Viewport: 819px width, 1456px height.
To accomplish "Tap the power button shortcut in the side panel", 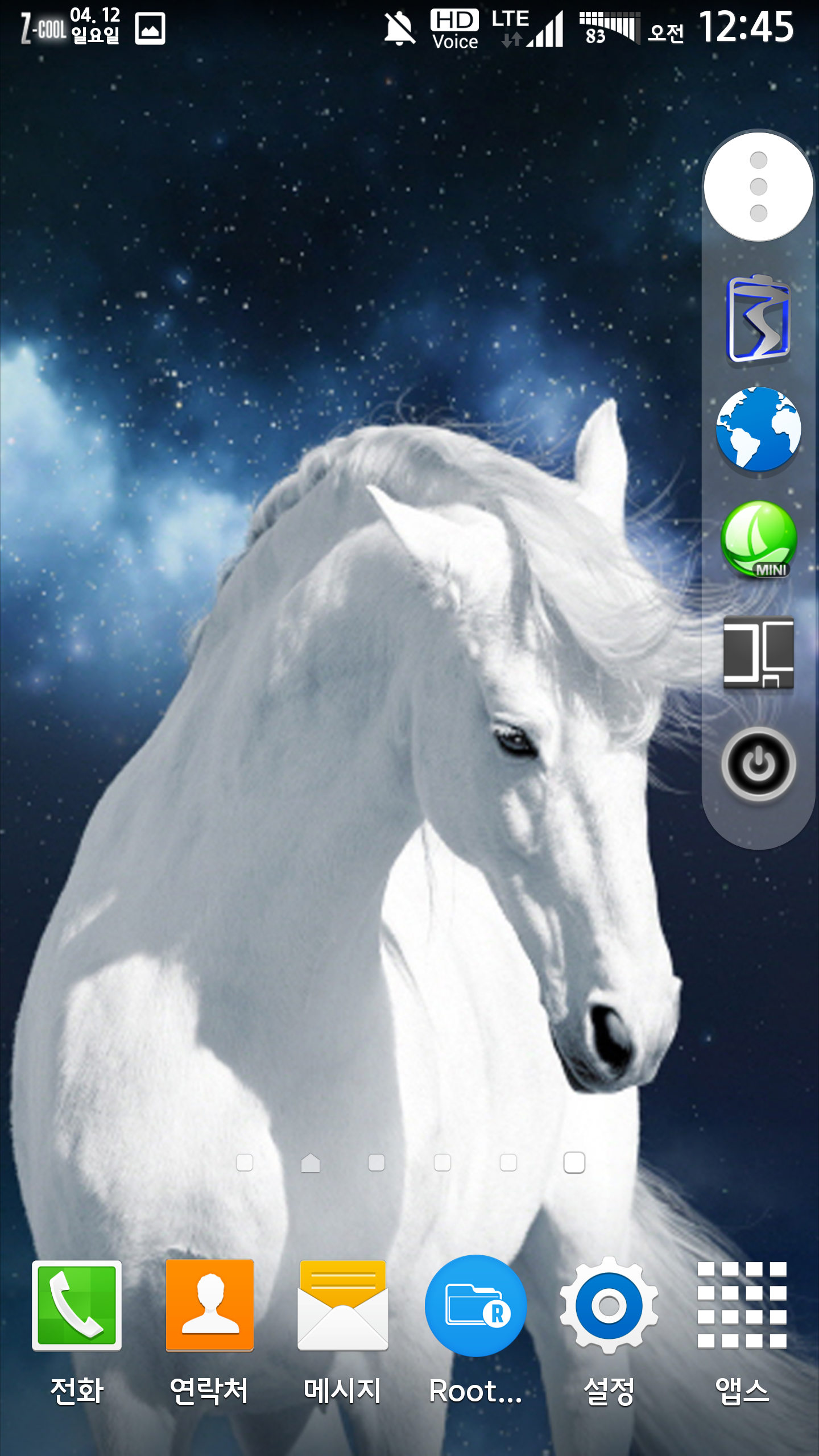I will (758, 764).
